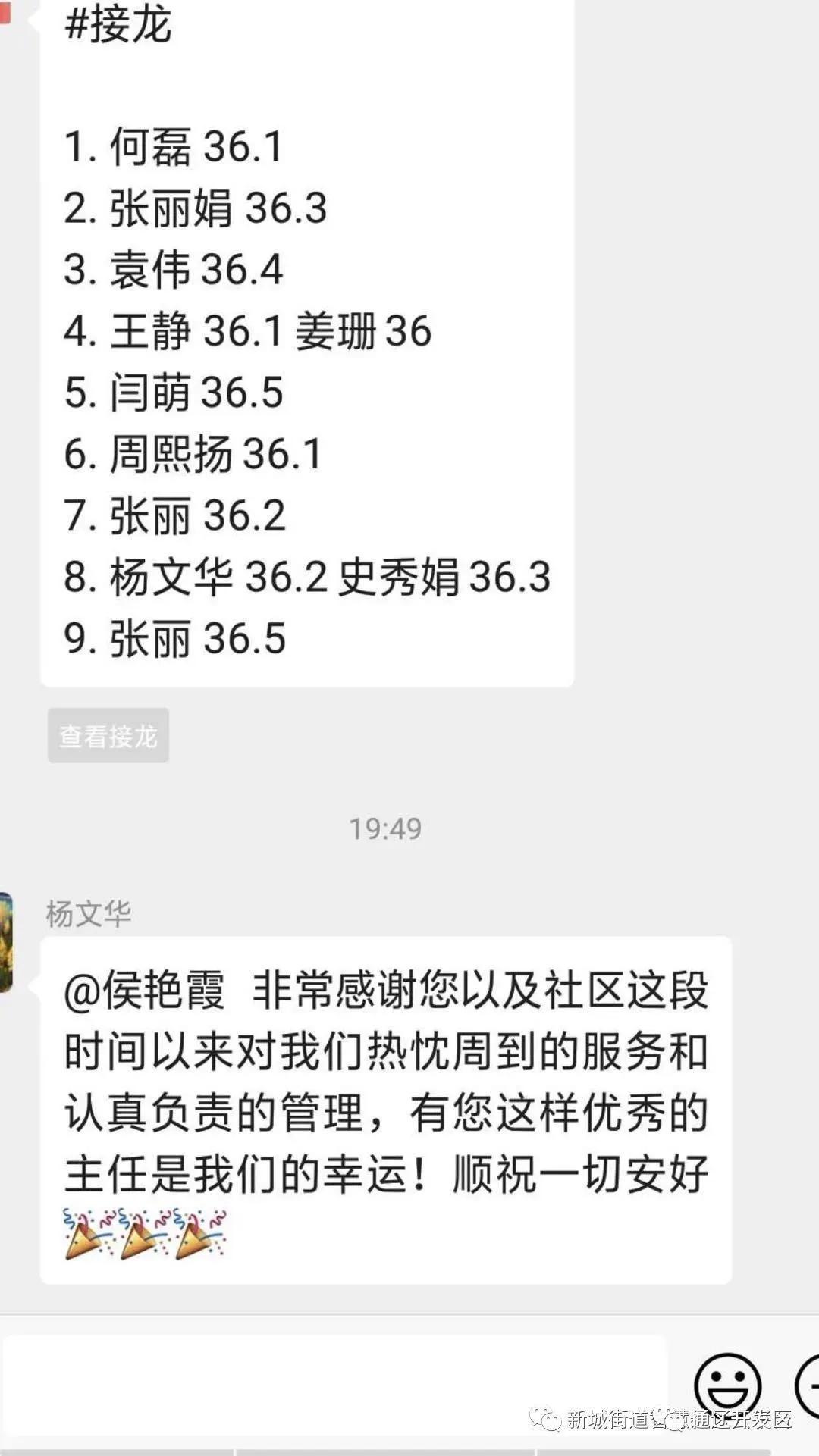Tap entry 8 with 史秀娟 36.3
819x1456 pixels.
[x=303, y=578]
